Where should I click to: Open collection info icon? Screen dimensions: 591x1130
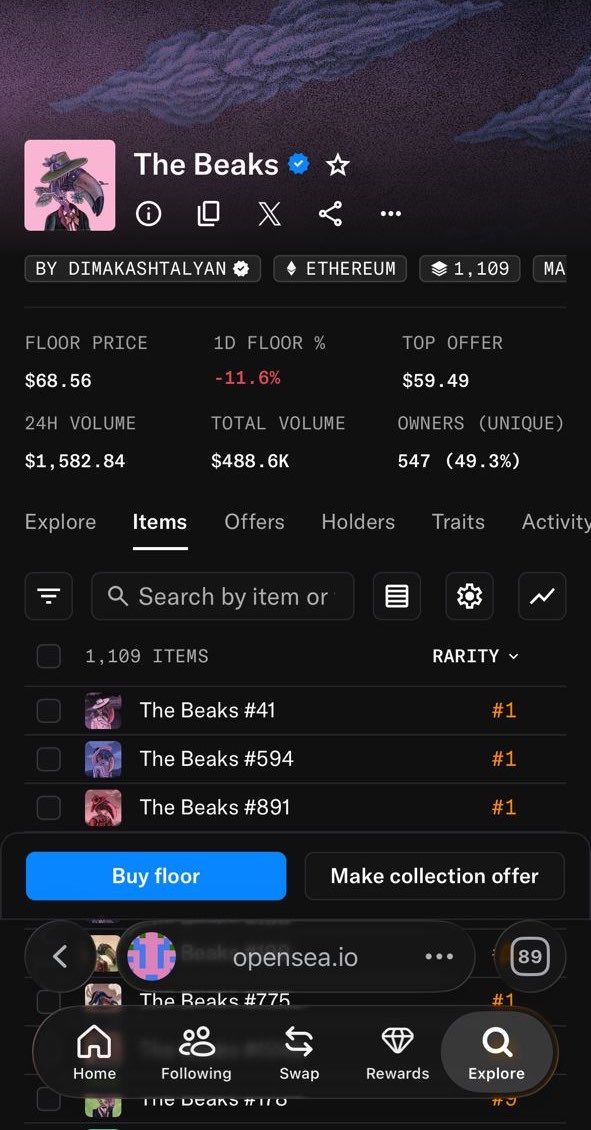coord(148,213)
